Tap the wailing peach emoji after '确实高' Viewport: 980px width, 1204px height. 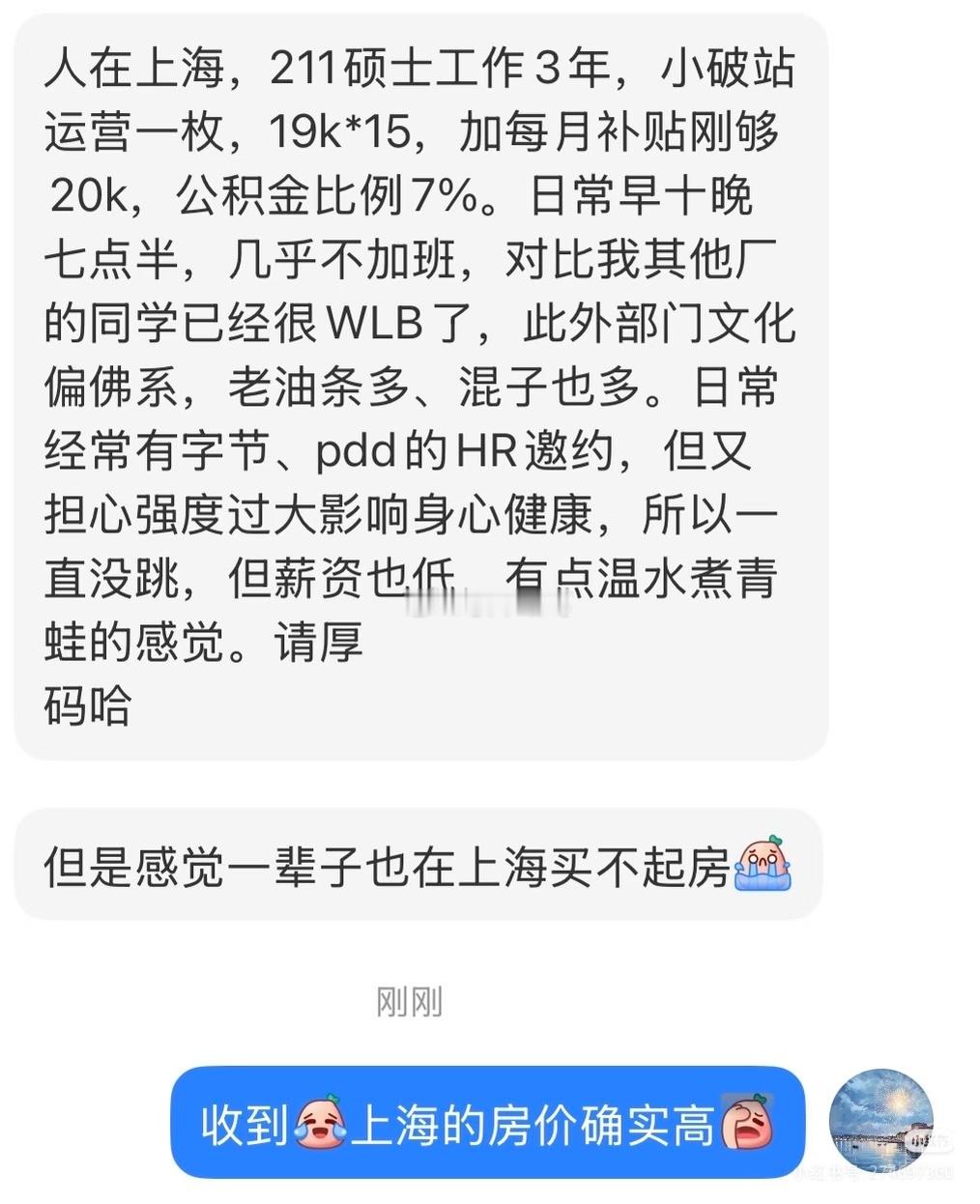coord(750,1122)
